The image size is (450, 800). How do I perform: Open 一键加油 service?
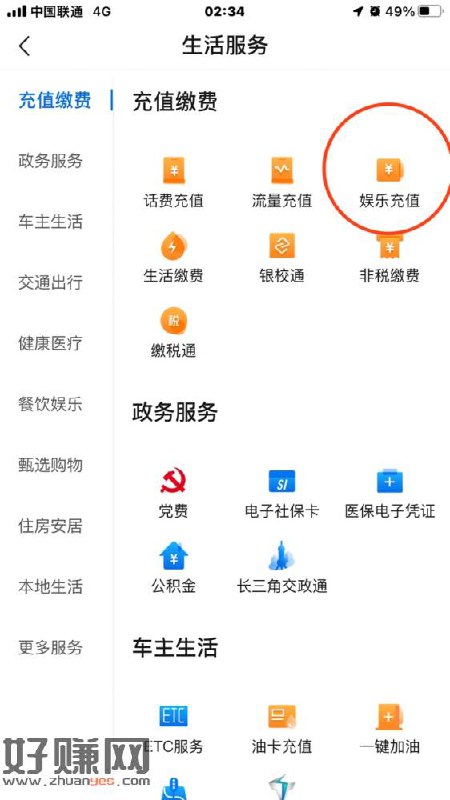(x=389, y=730)
